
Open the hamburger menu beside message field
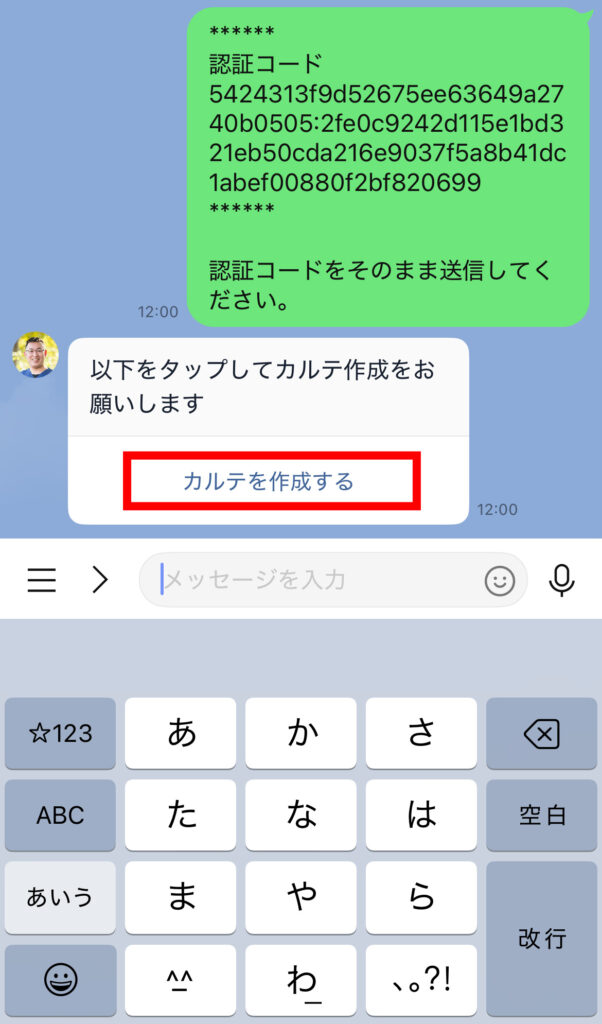41,580
